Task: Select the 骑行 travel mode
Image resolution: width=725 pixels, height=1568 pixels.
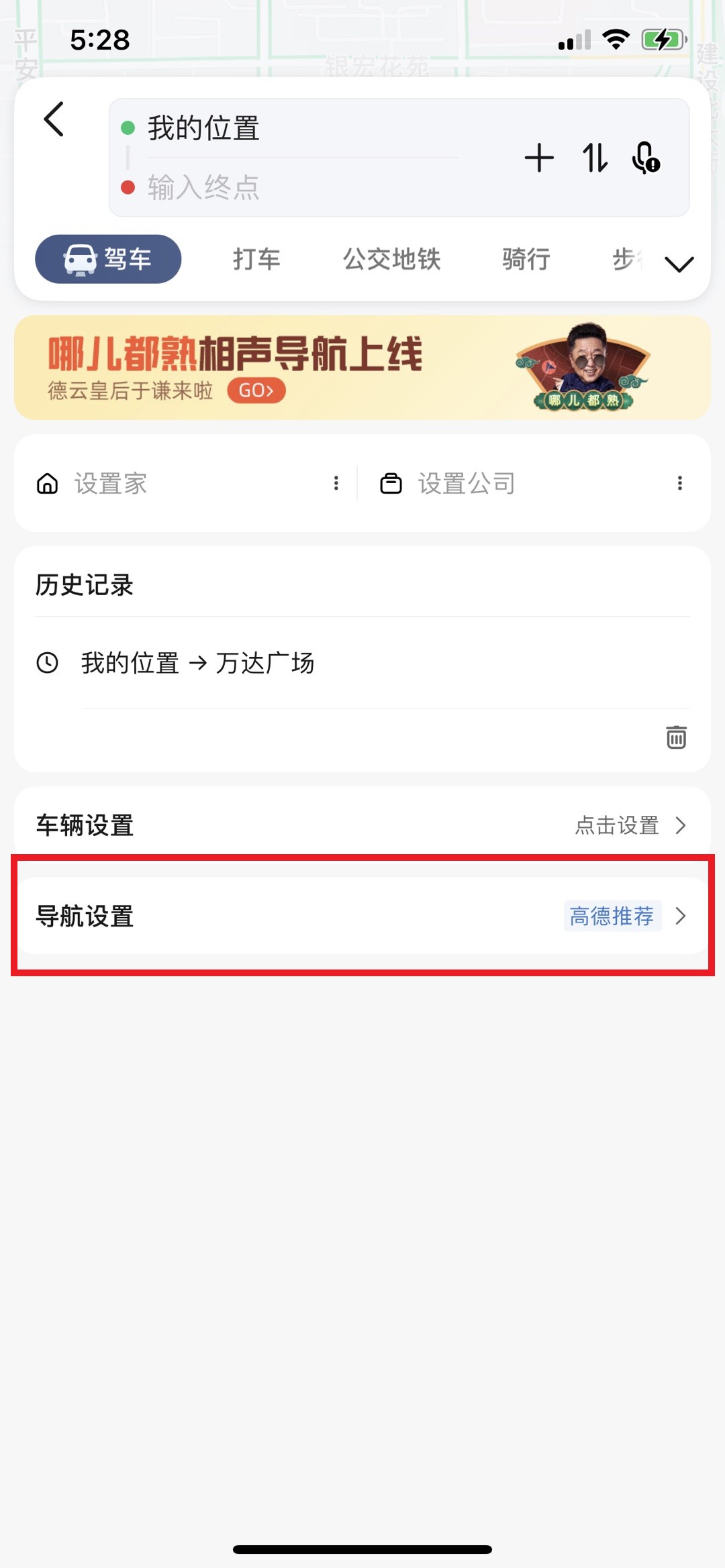Action: click(526, 259)
